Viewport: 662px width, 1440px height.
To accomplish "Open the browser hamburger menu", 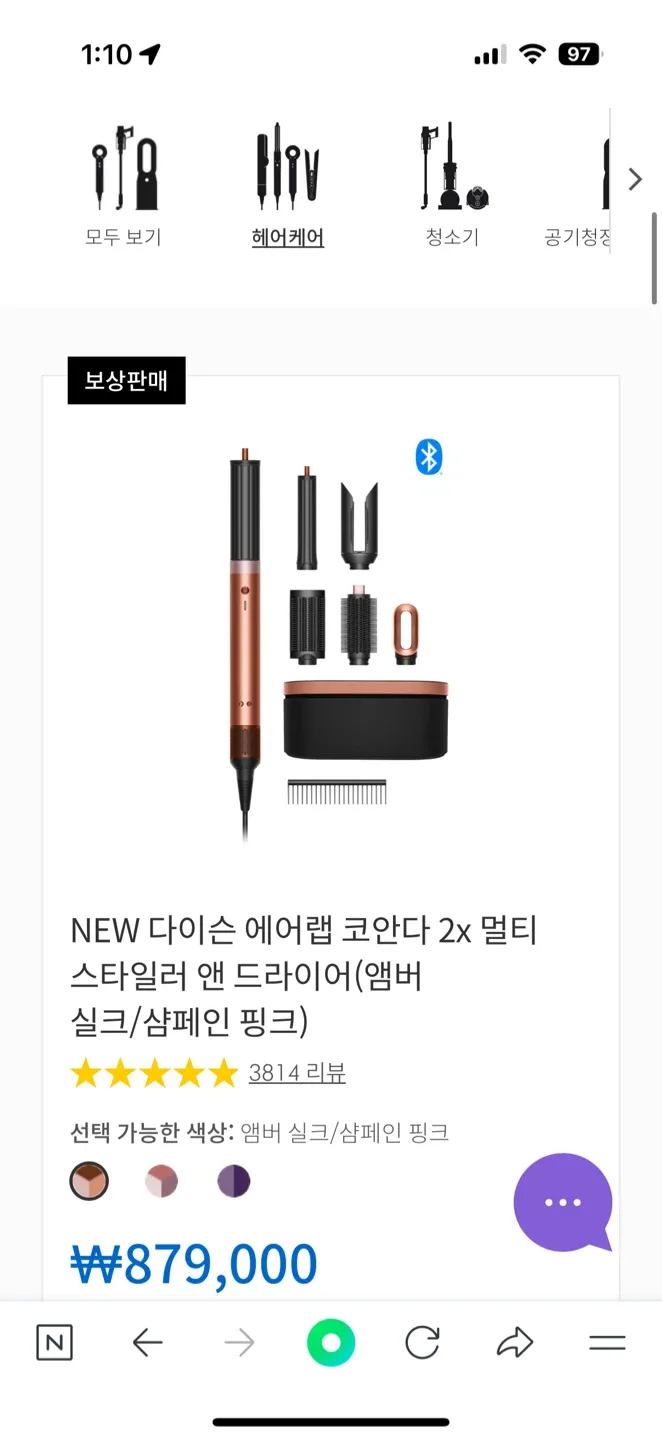I will coord(607,1343).
